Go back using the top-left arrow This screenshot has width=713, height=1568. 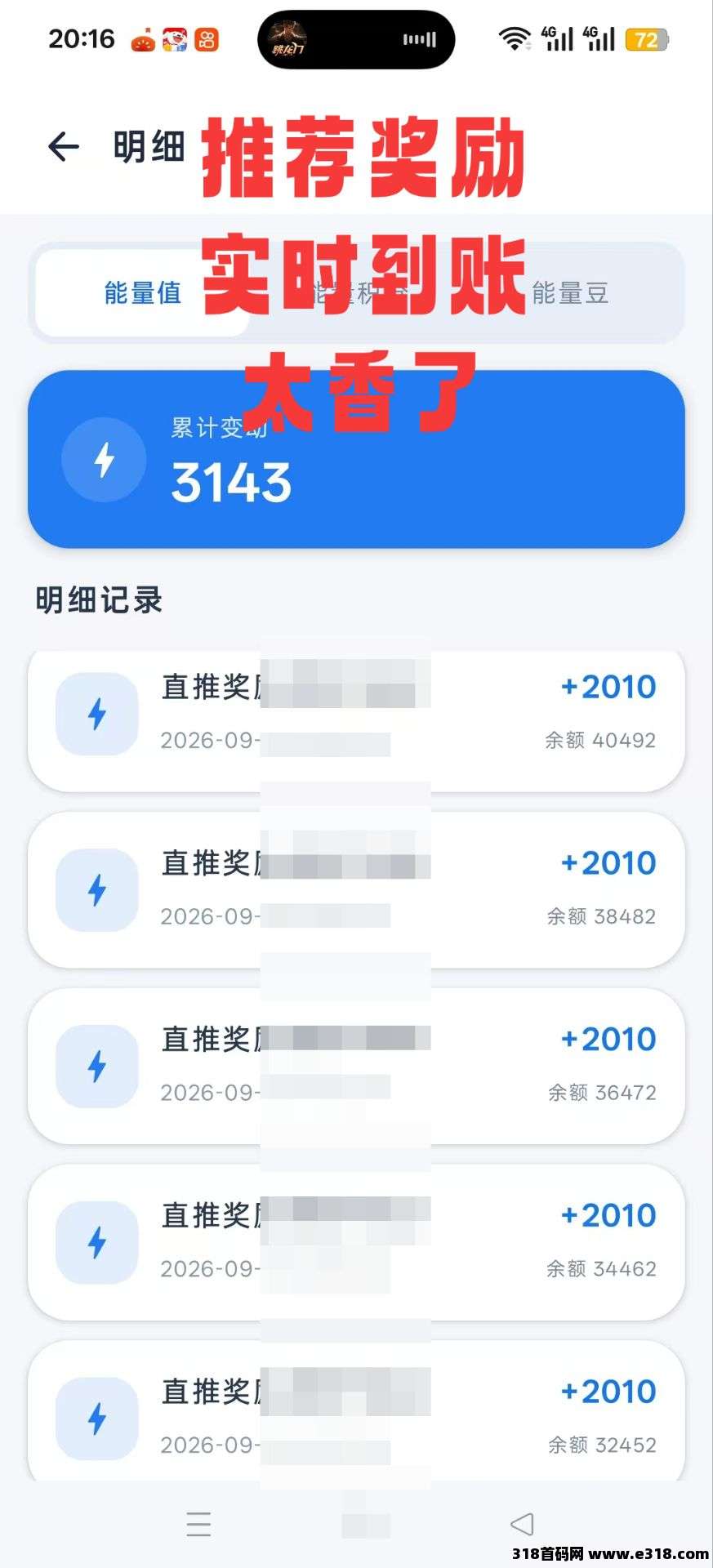pyautogui.click(x=63, y=147)
